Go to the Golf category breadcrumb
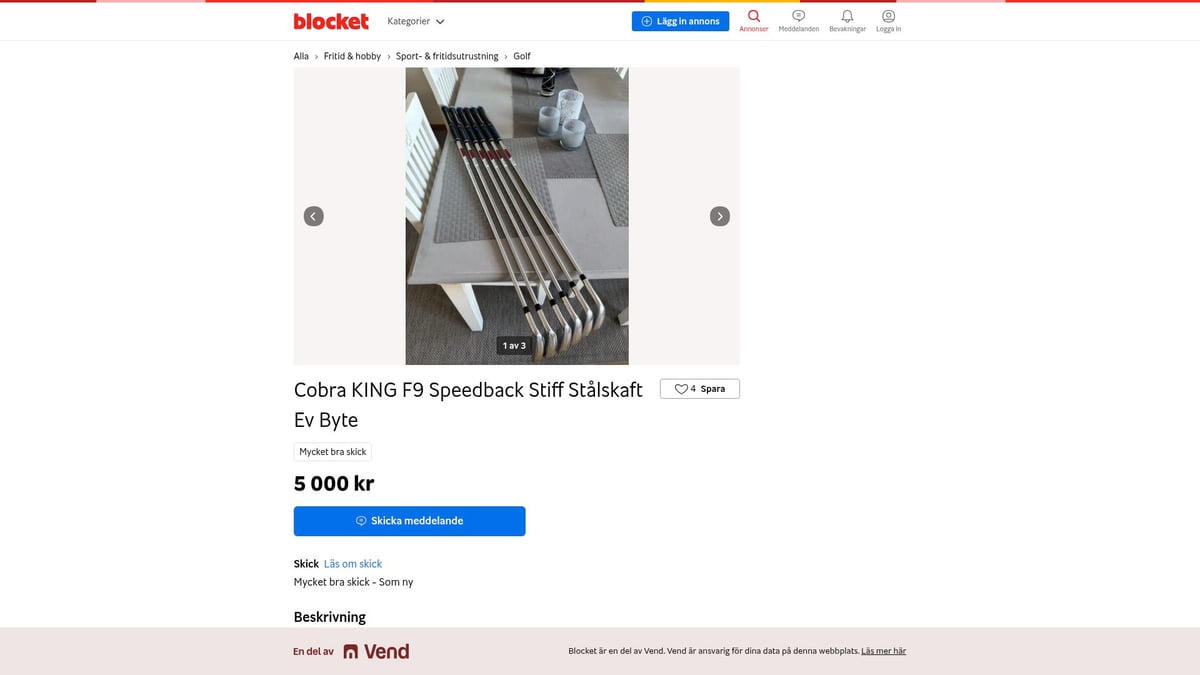This screenshot has width=1200, height=675. pos(522,57)
